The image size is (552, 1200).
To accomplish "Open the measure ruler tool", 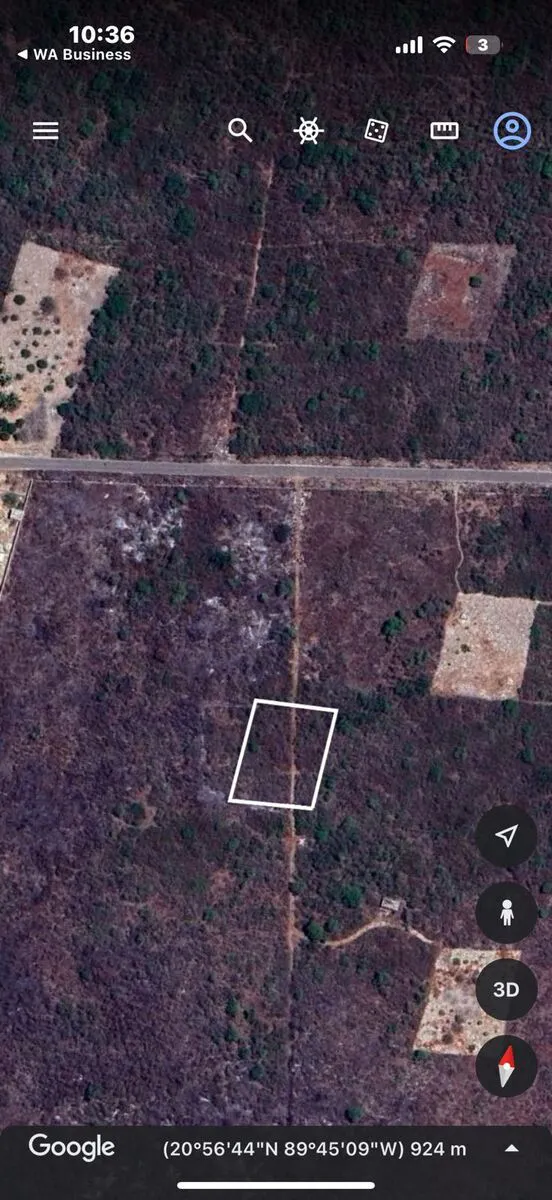I will pos(444,130).
